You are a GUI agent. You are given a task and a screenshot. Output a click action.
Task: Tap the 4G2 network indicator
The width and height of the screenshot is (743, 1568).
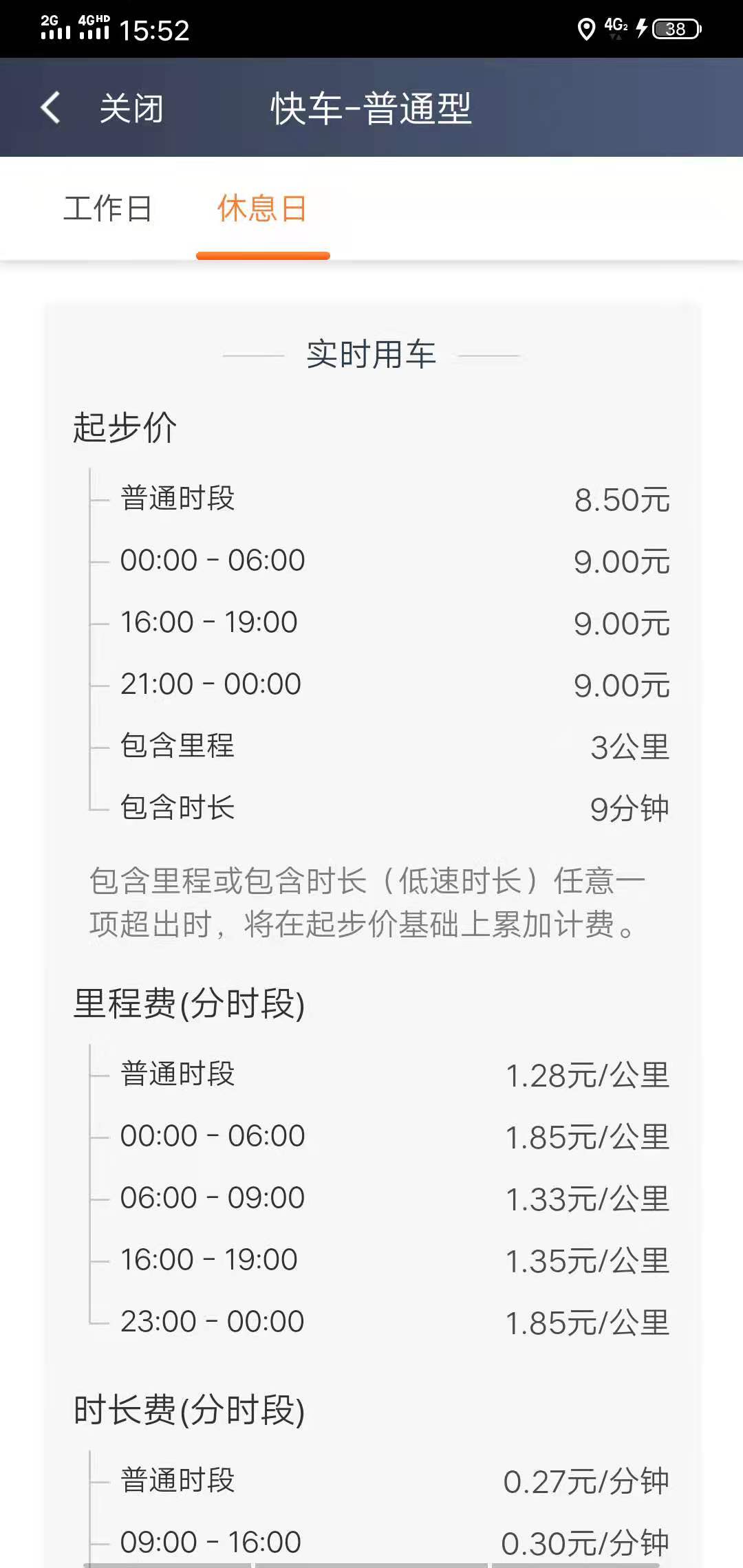tap(614, 28)
